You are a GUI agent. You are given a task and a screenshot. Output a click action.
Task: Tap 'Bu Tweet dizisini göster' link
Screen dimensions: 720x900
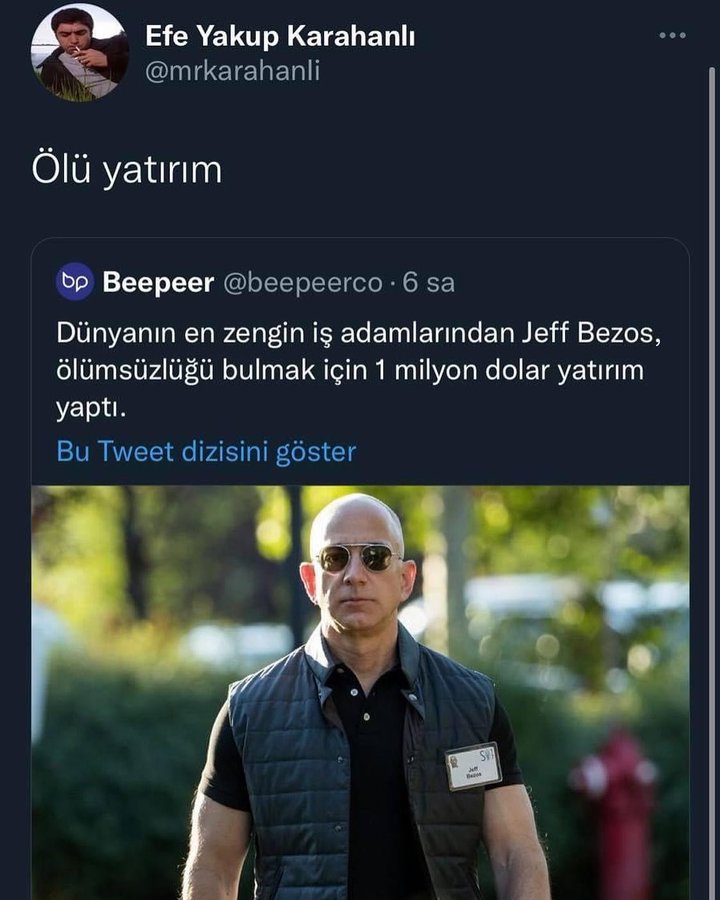206,451
